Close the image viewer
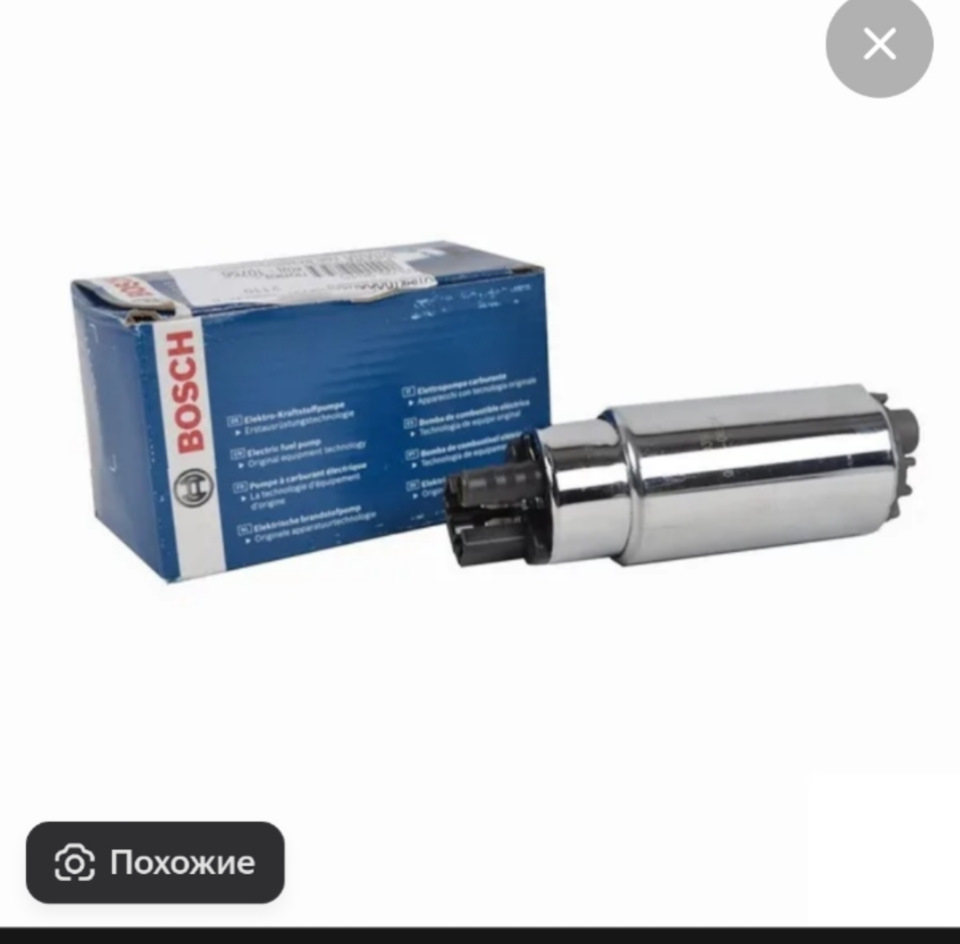The width and height of the screenshot is (960, 944). (879, 45)
